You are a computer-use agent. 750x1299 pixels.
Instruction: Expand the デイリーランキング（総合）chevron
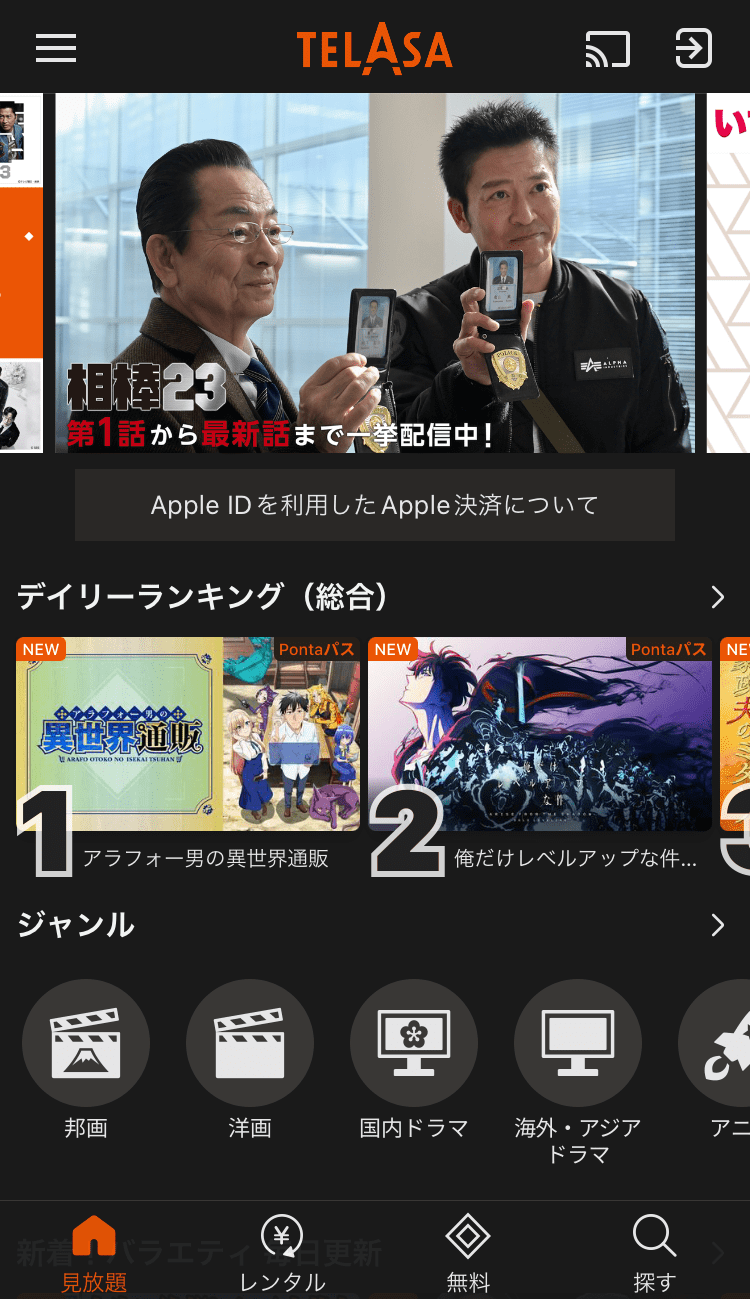[x=717, y=598]
